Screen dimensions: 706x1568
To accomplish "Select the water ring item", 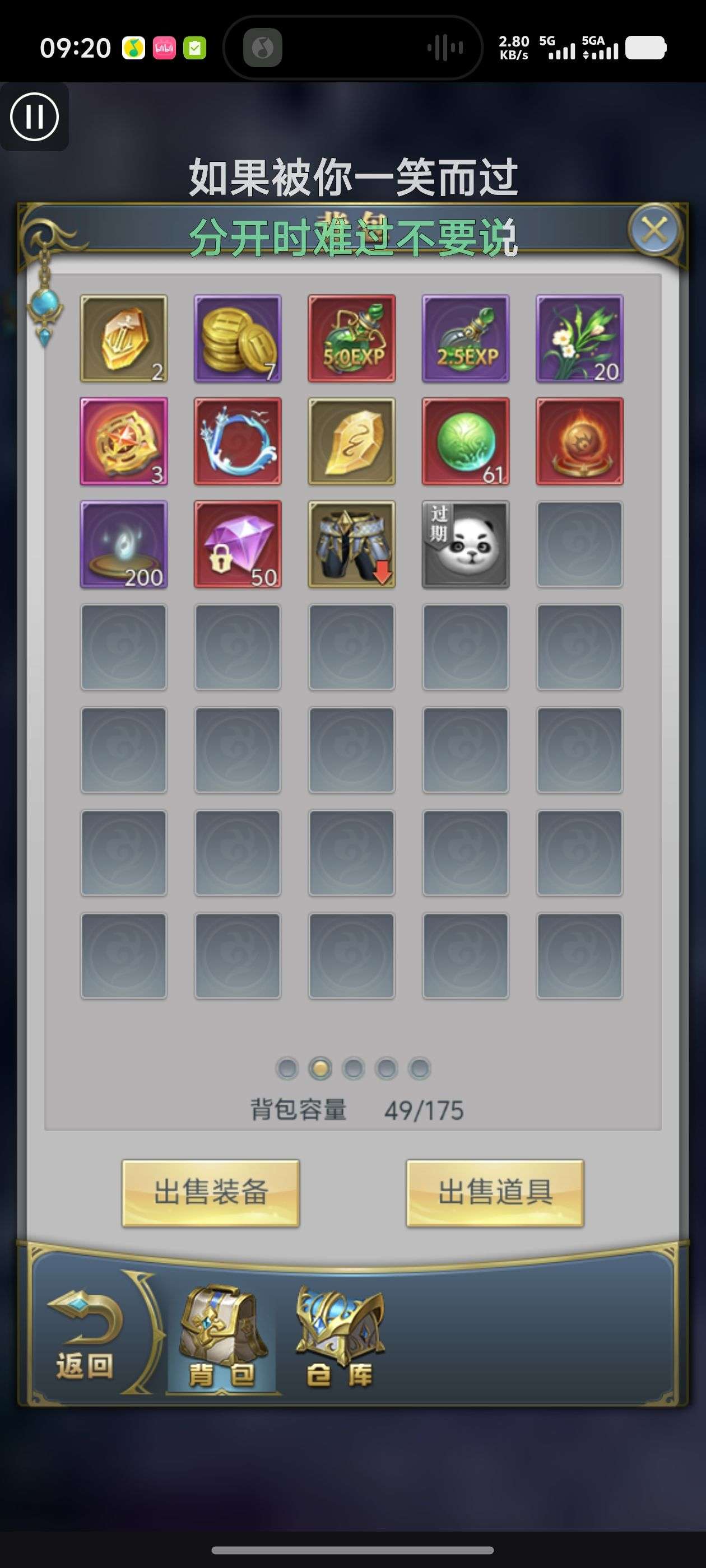I will tap(238, 441).
